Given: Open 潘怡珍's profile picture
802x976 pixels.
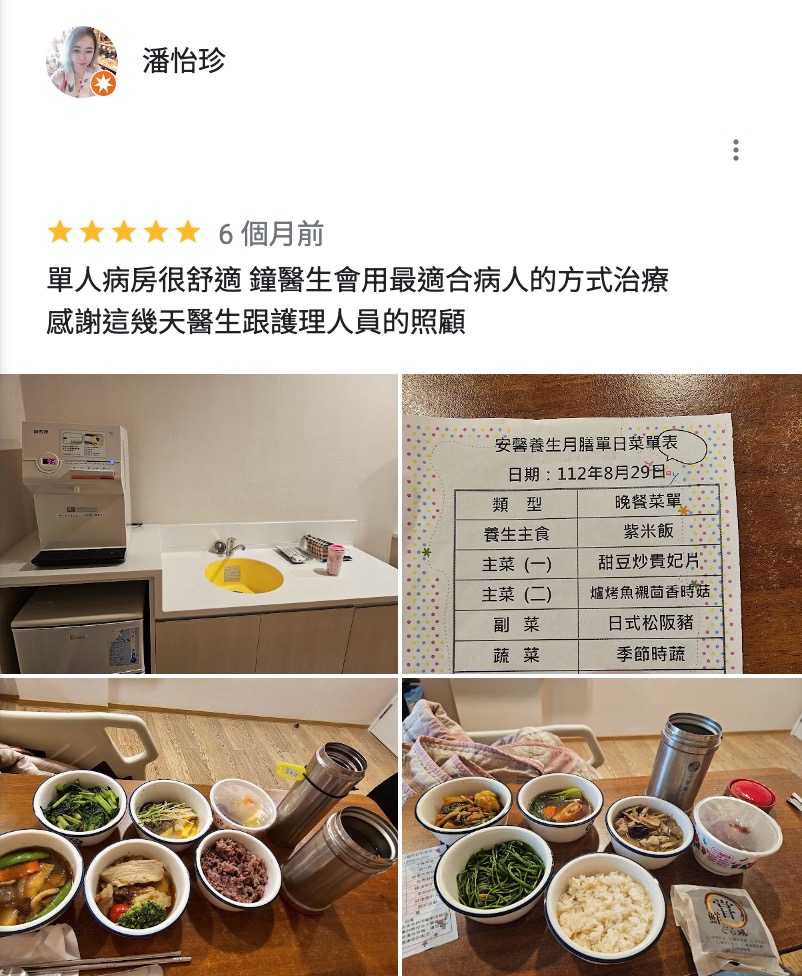Looking at the screenshot, I should [x=81, y=61].
